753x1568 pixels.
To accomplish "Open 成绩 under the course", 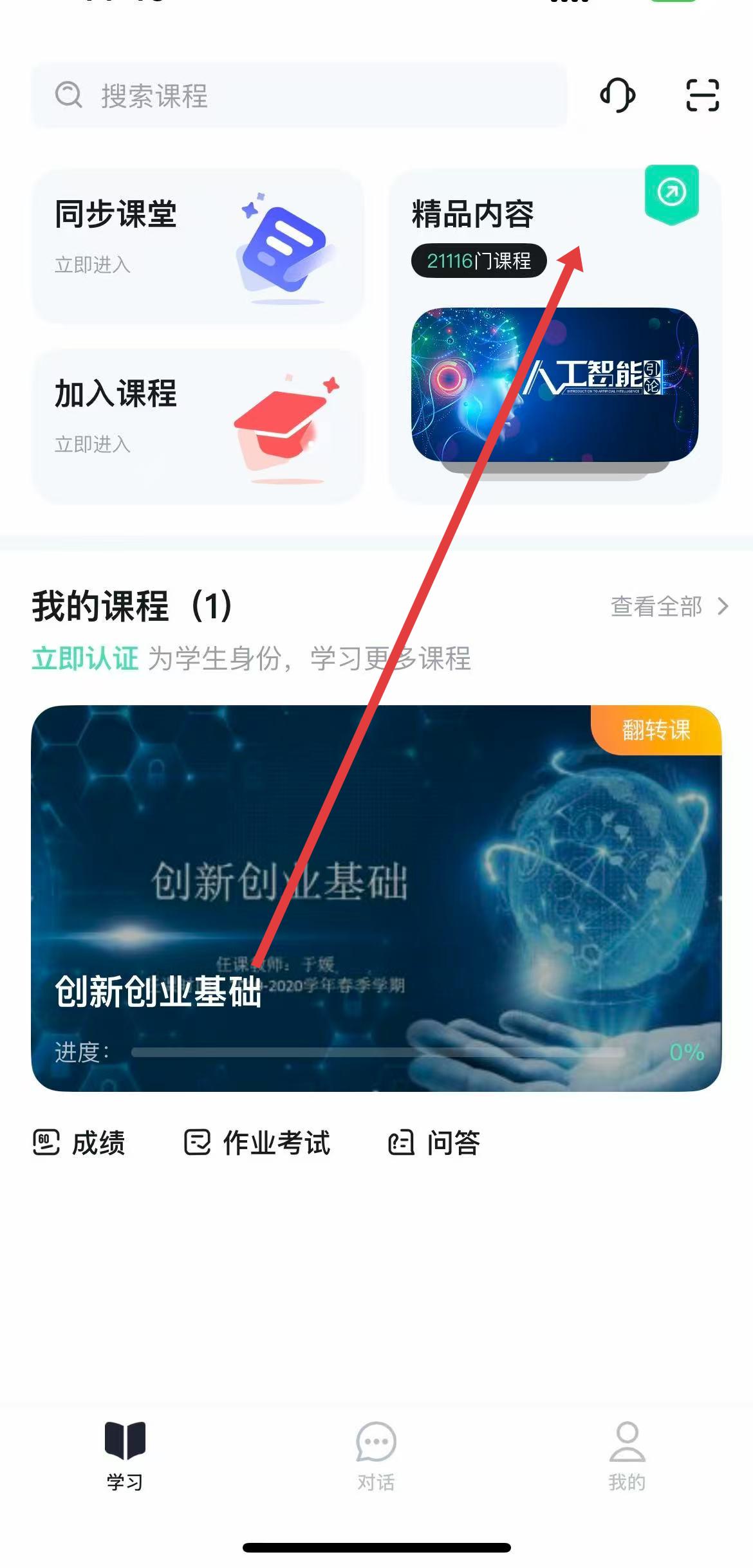I will tap(79, 1143).
